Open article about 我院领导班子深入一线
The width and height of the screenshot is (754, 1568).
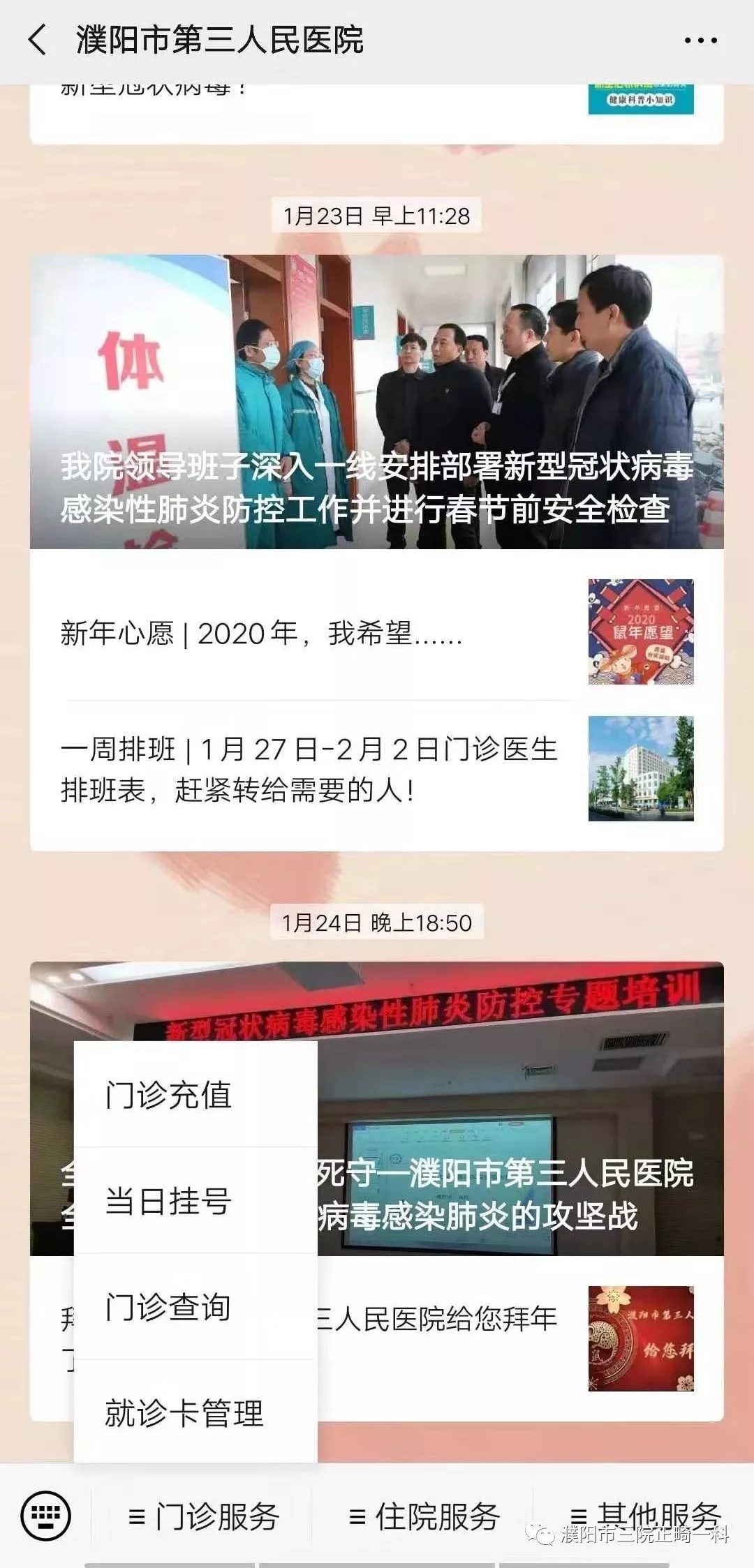click(377, 402)
